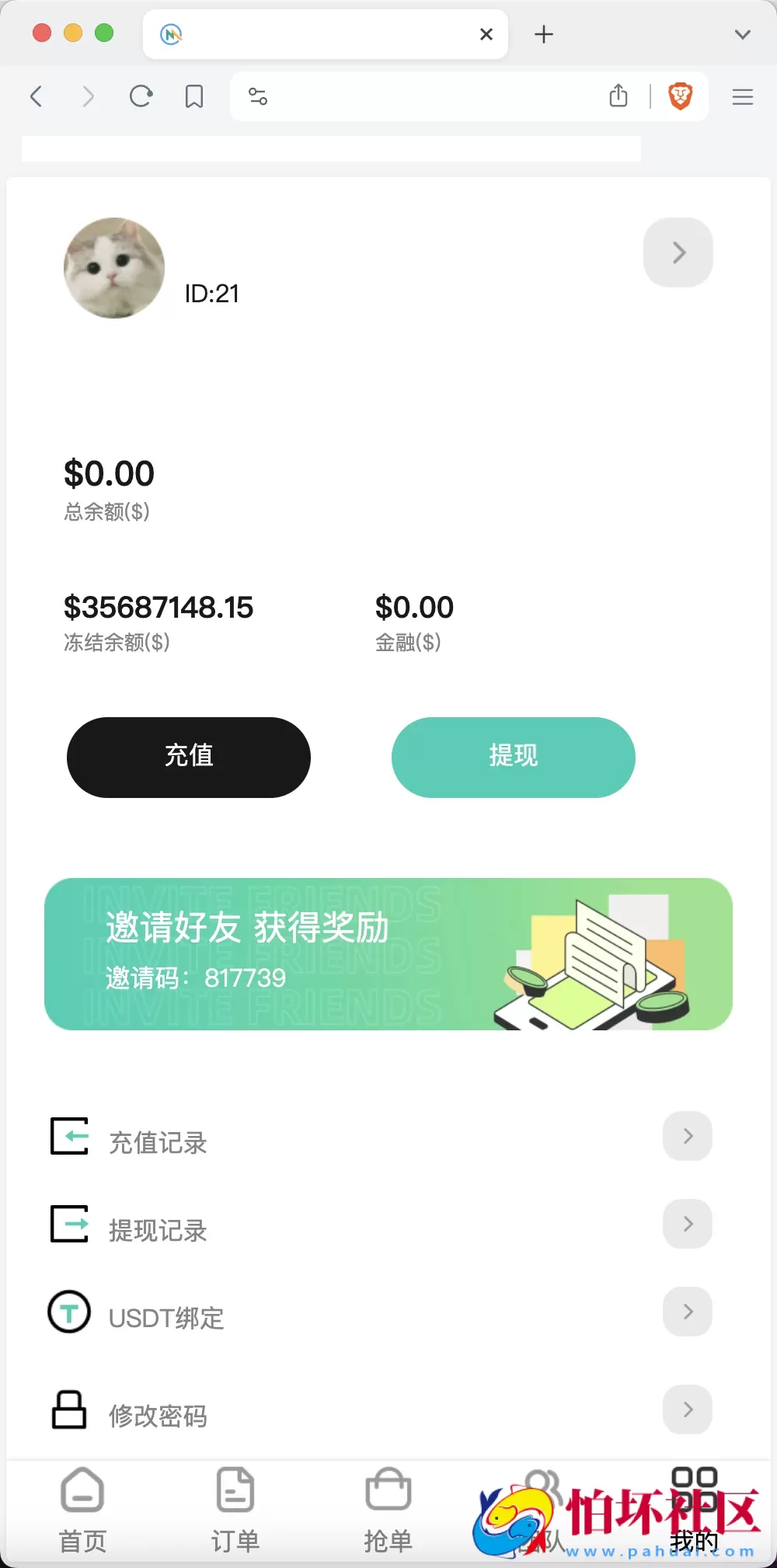This screenshot has width=777, height=1568.
Task: Click the 修改密码 padlock icon
Action: click(x=69, y=1409)
